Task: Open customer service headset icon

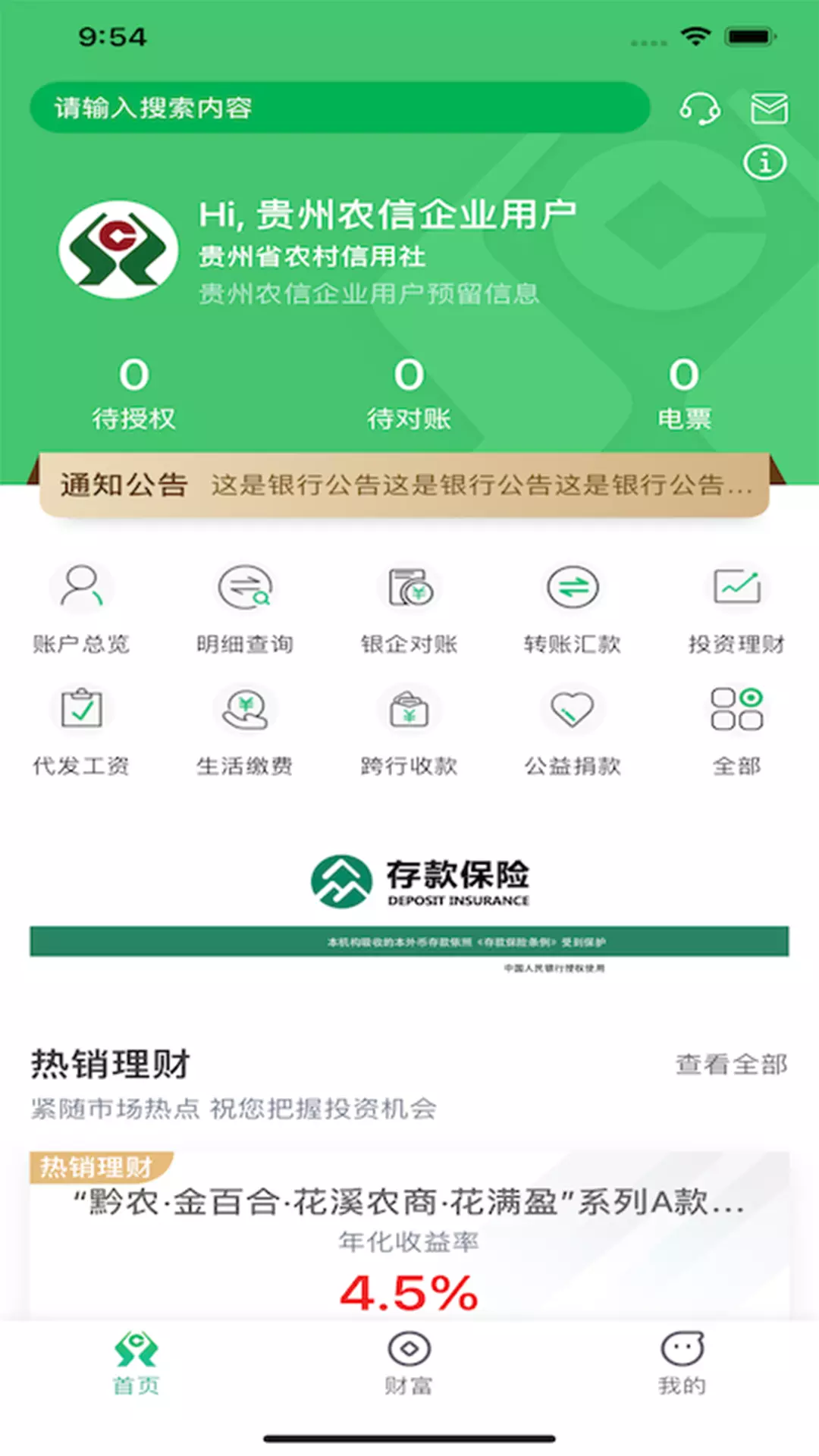Action: coord(699,108)
